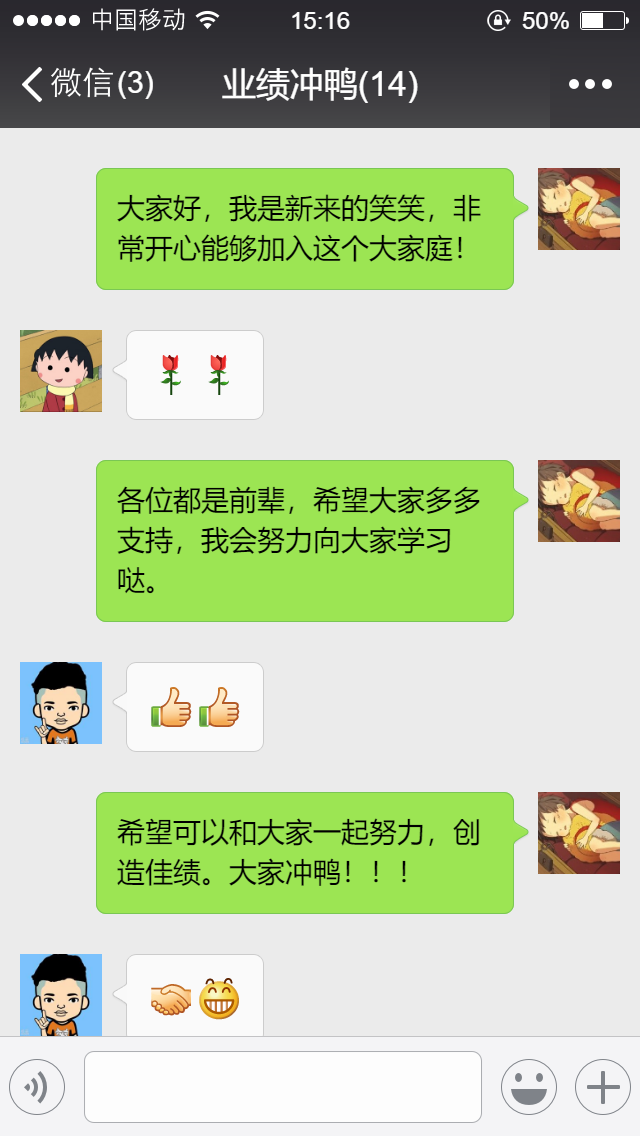Open the emoji sticker picker
This screenshot has width=640, height=1136.
click(528, 1087)
